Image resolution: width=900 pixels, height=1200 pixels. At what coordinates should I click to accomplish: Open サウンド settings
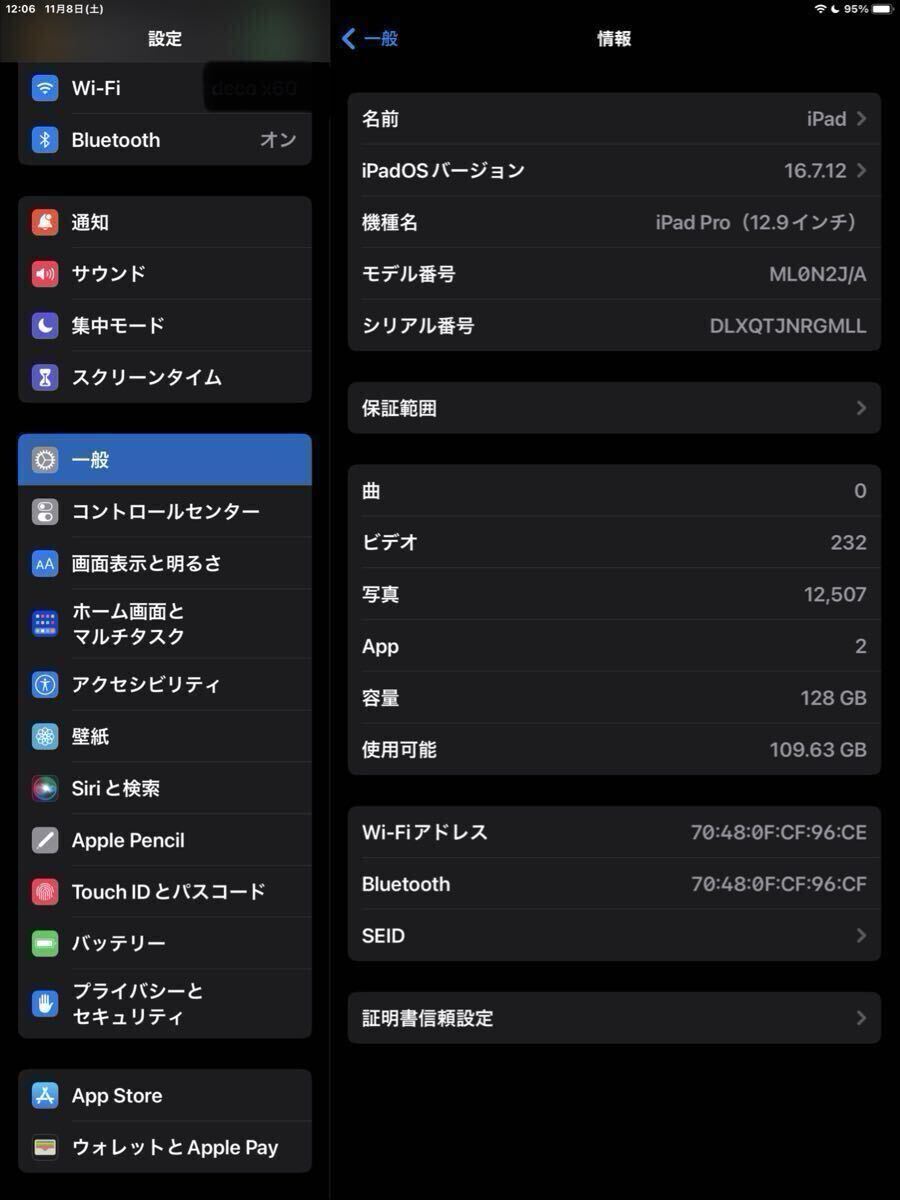click(165, 274)
